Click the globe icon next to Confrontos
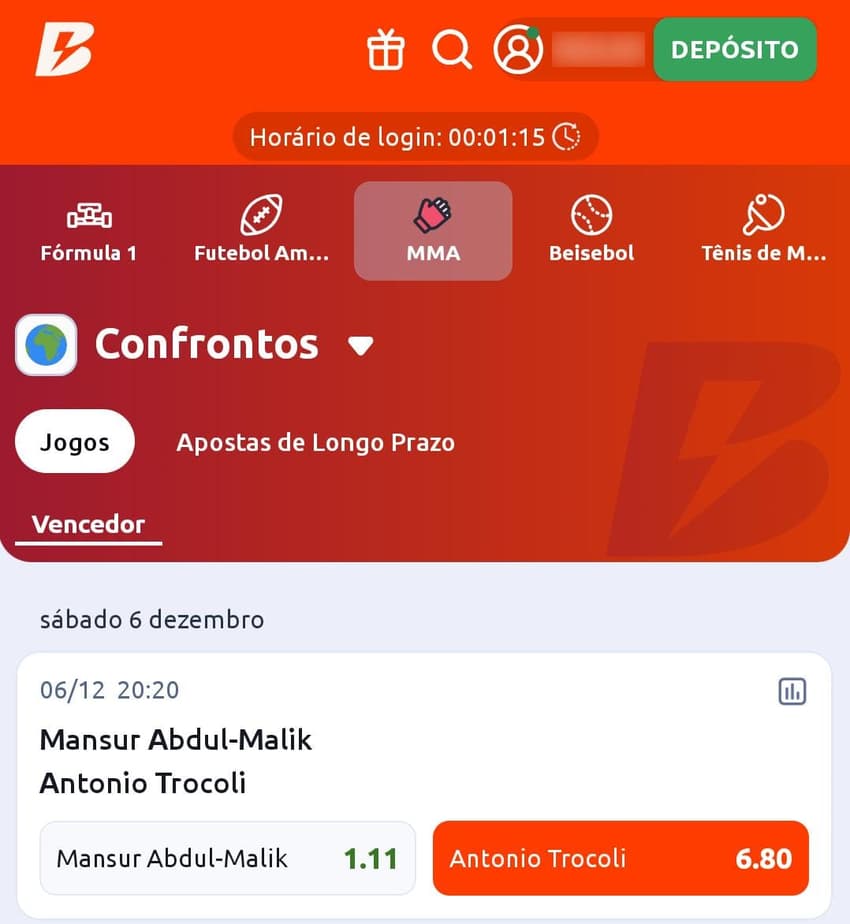The width and height of the screenshot is (850, 924). pos(45,344)
